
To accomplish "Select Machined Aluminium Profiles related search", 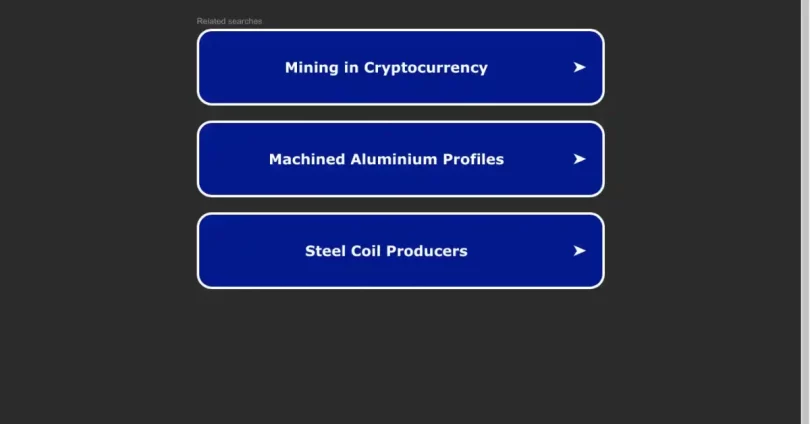I will [x=400, y=159].
